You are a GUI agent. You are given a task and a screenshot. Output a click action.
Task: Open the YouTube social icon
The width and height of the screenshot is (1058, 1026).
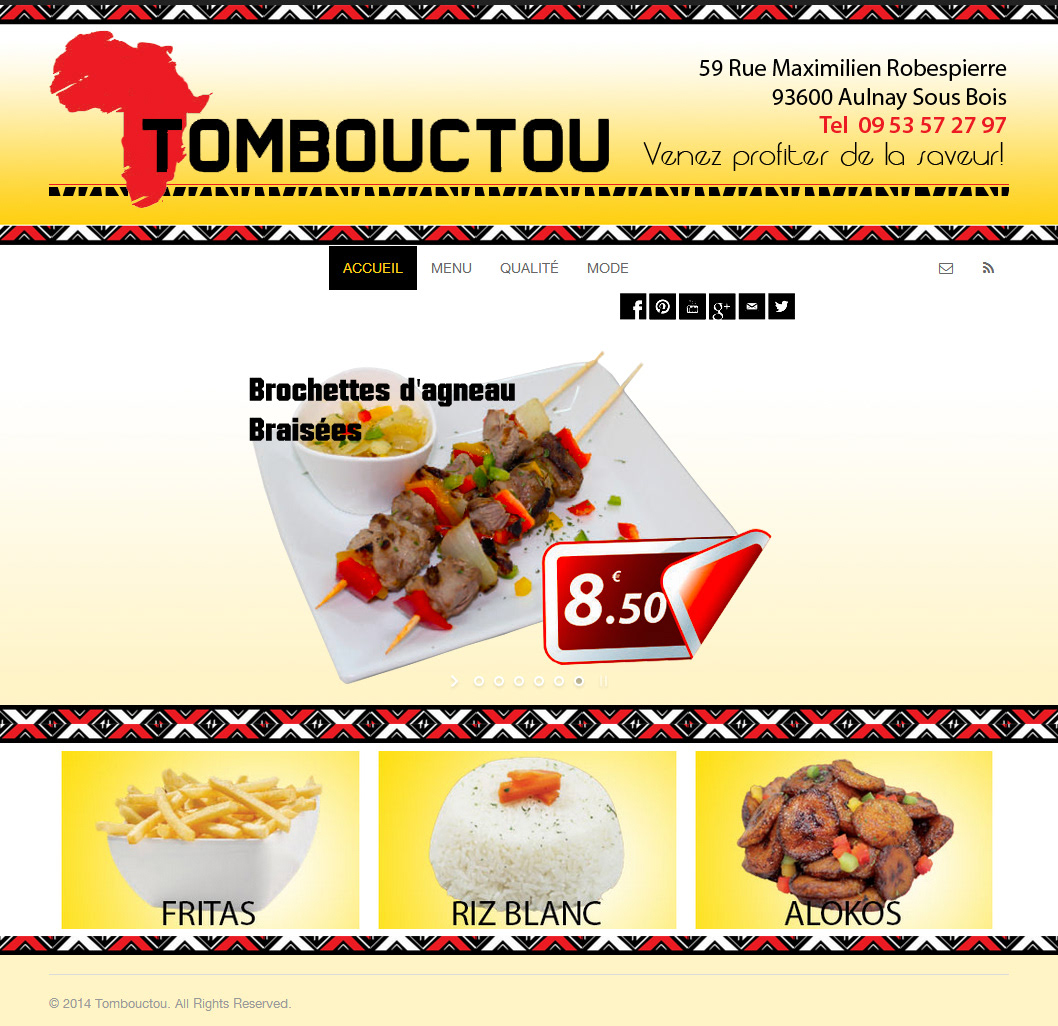click(x=692, y=307)
